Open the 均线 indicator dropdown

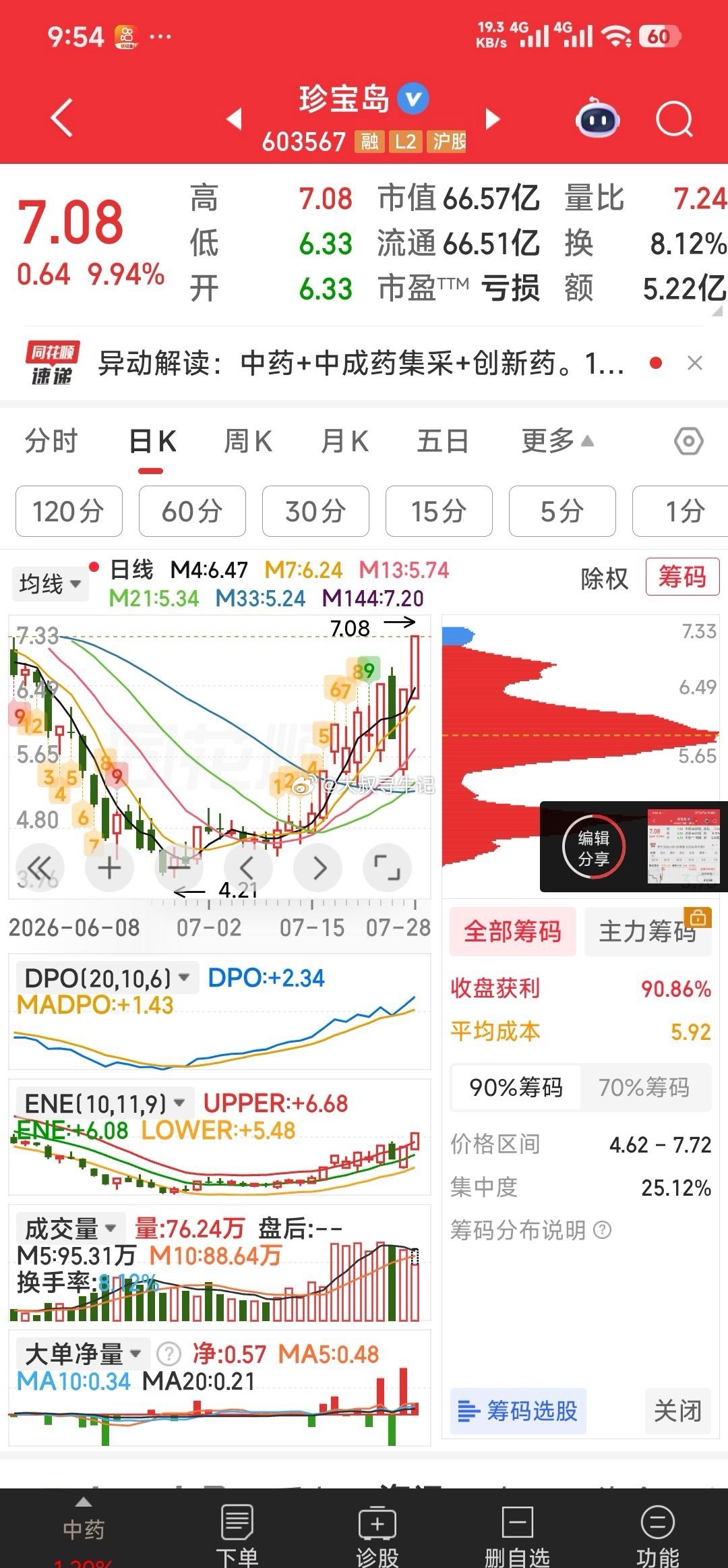point(50,583)
